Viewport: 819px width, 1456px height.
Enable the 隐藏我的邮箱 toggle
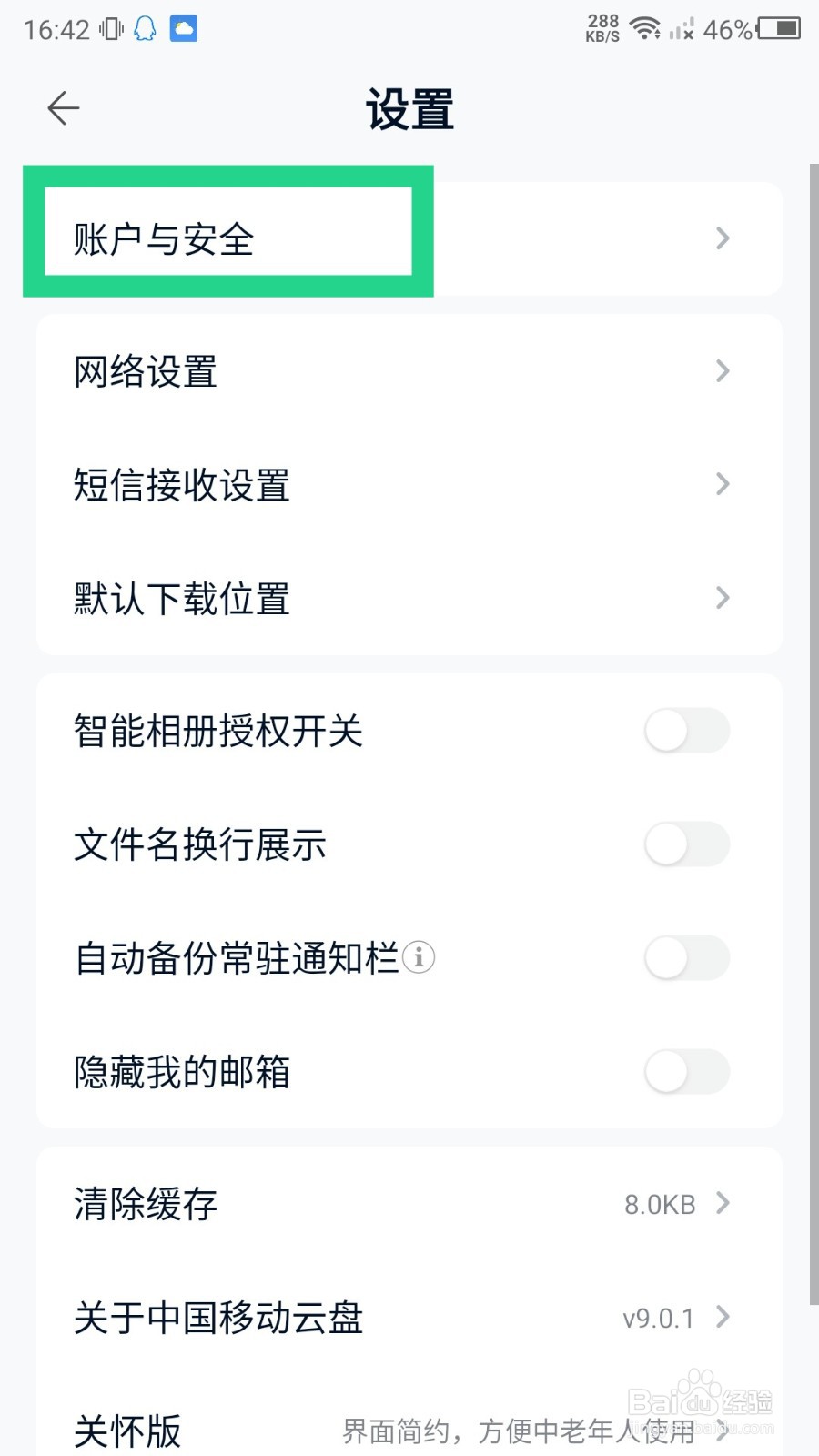(x=686, y=1073)
